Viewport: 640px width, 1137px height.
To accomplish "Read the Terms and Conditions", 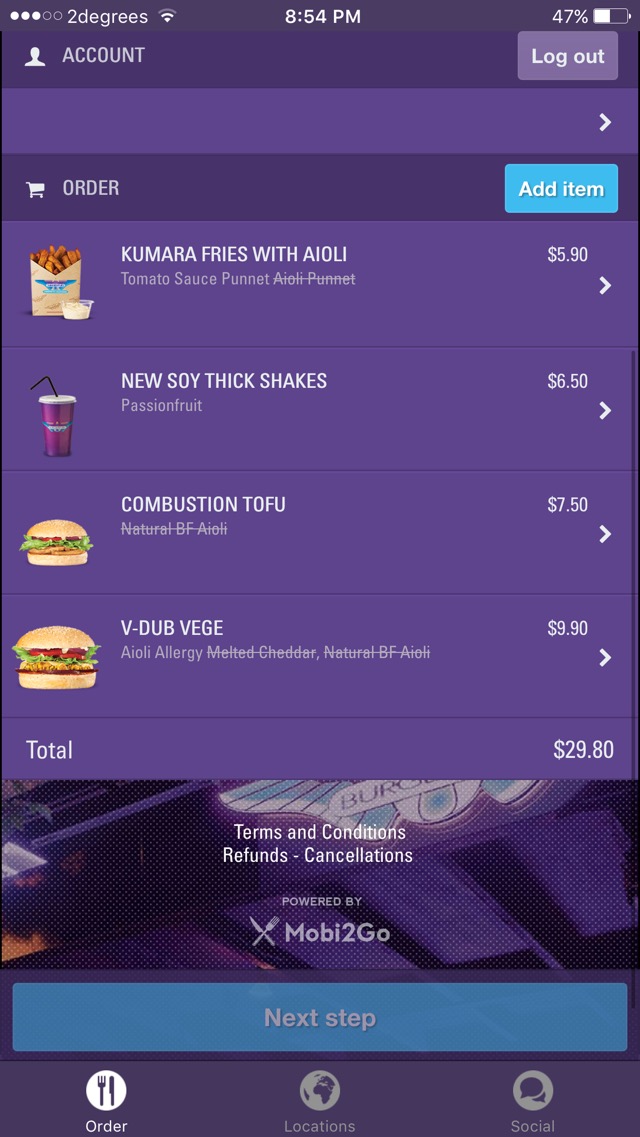I will pyautogui.click(x=320, y=832).
